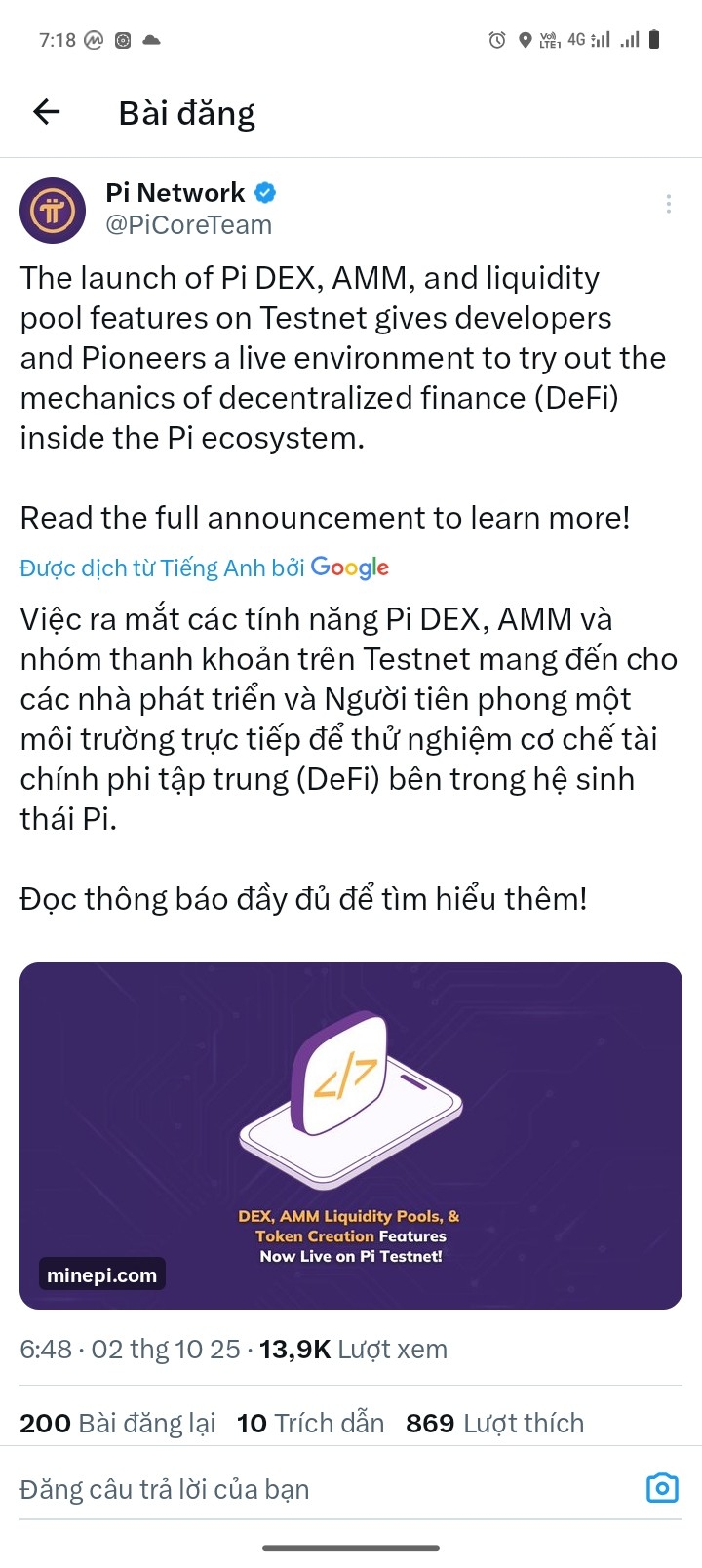Open the @PiCoreTeam handle
This screenshot has height=1568, width=702.
pyautogui.click(x=188, y=225)
